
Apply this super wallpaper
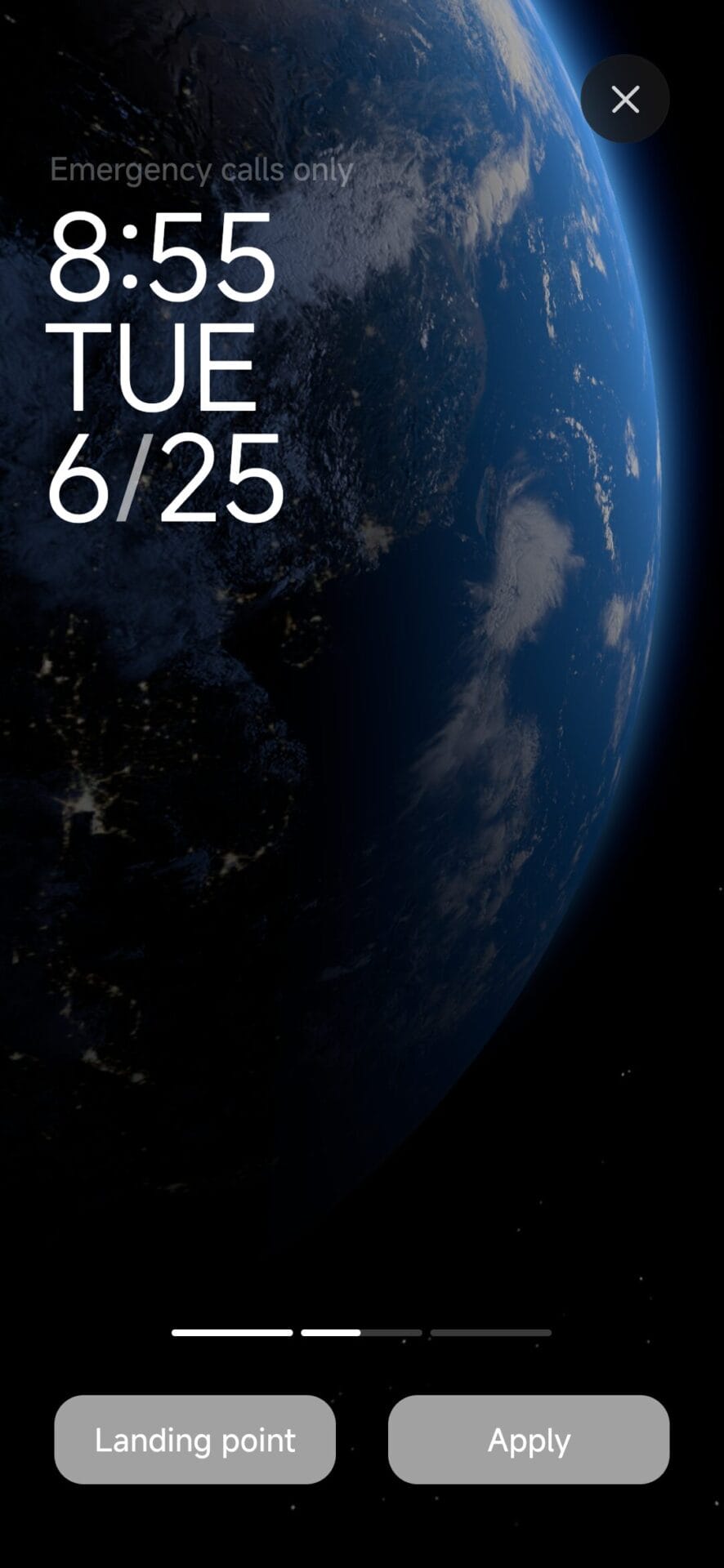529,1440
